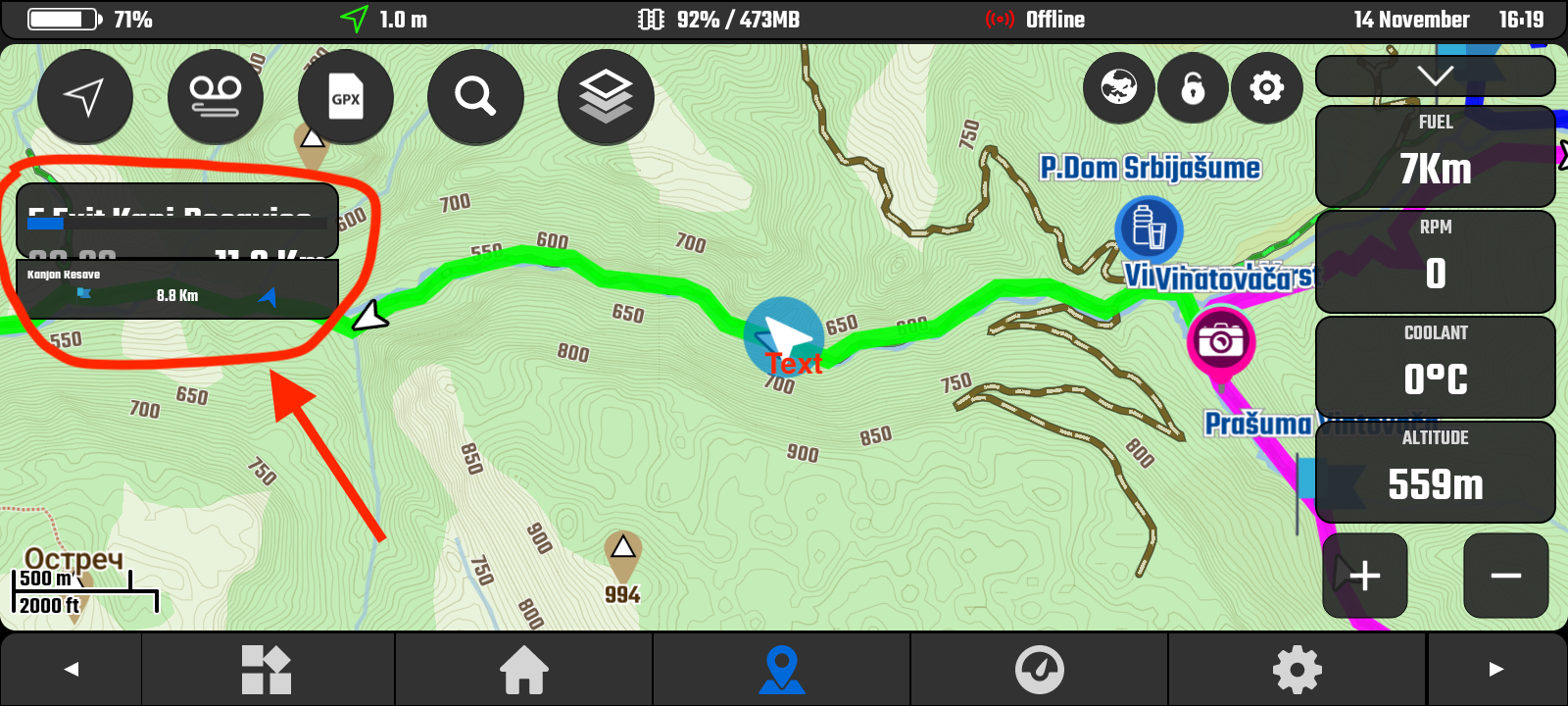Zoom out with the minus button

pyautogui.click(x=1505, y=576)
